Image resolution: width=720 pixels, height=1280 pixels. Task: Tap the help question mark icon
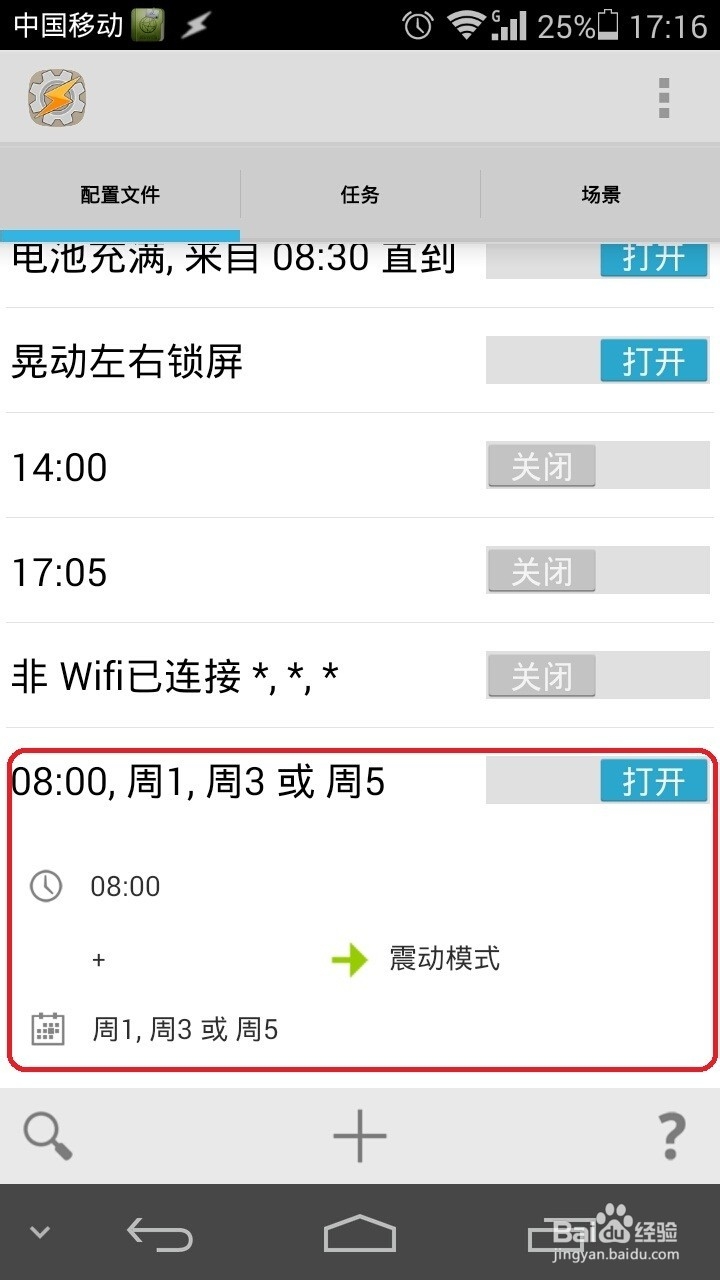[672, 1136]
